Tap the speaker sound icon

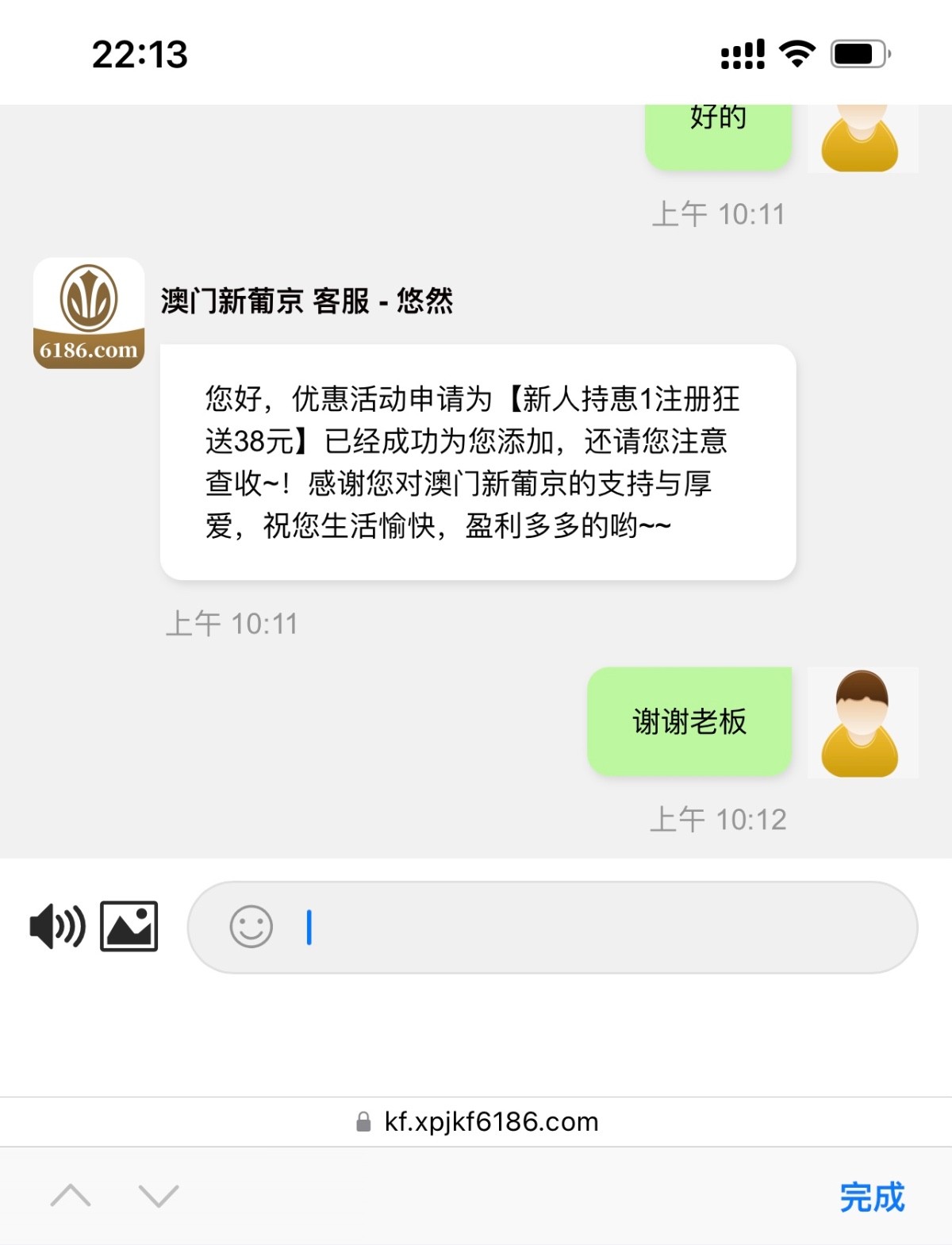56,926
